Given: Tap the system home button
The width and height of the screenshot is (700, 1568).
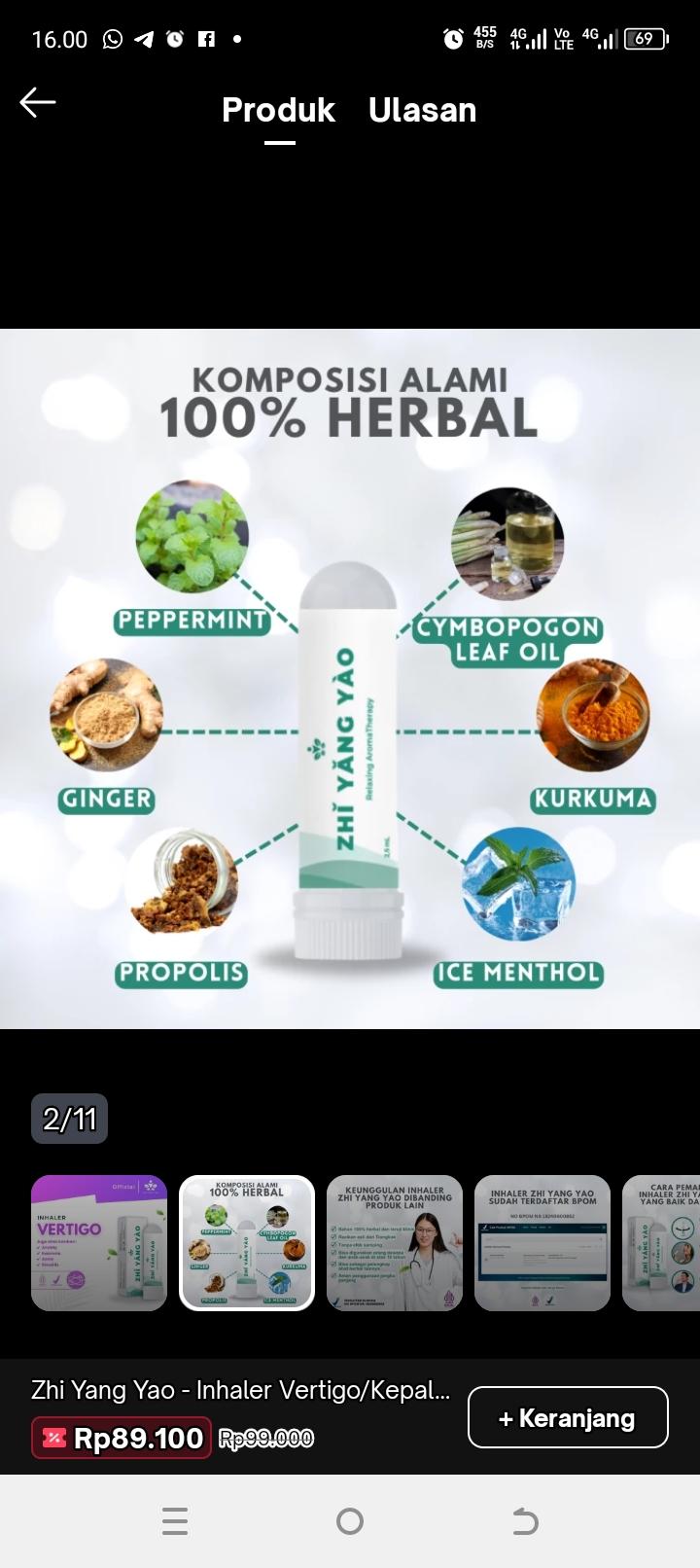Looking at the screenshot, I should (350, 1521).
